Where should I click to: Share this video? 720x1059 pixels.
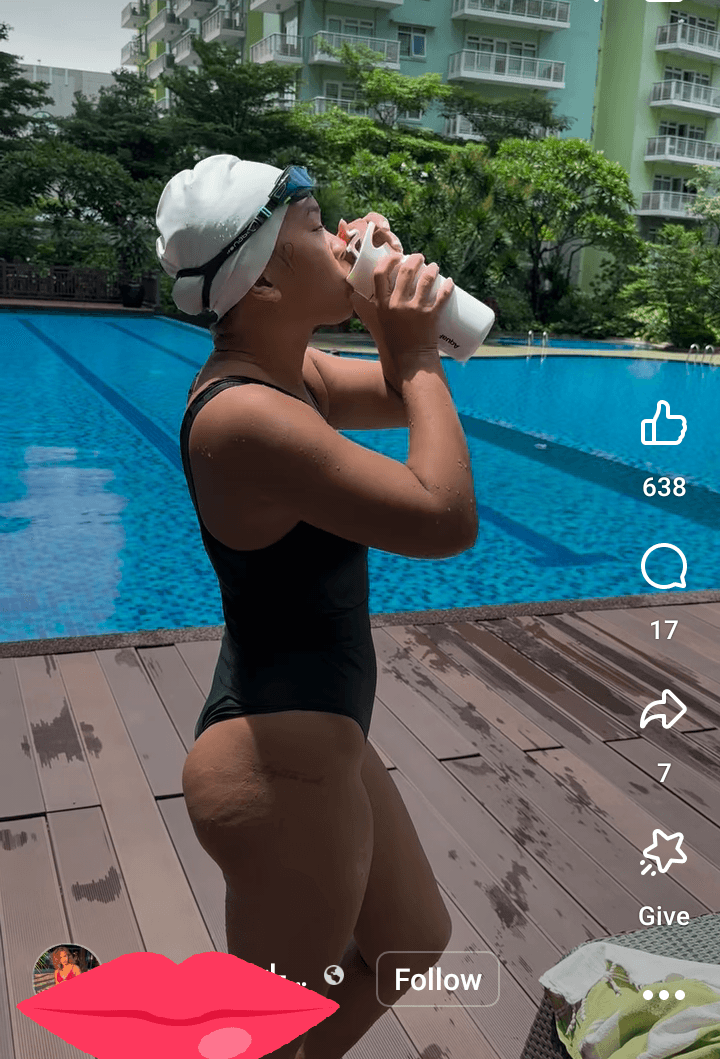point(663,710)
